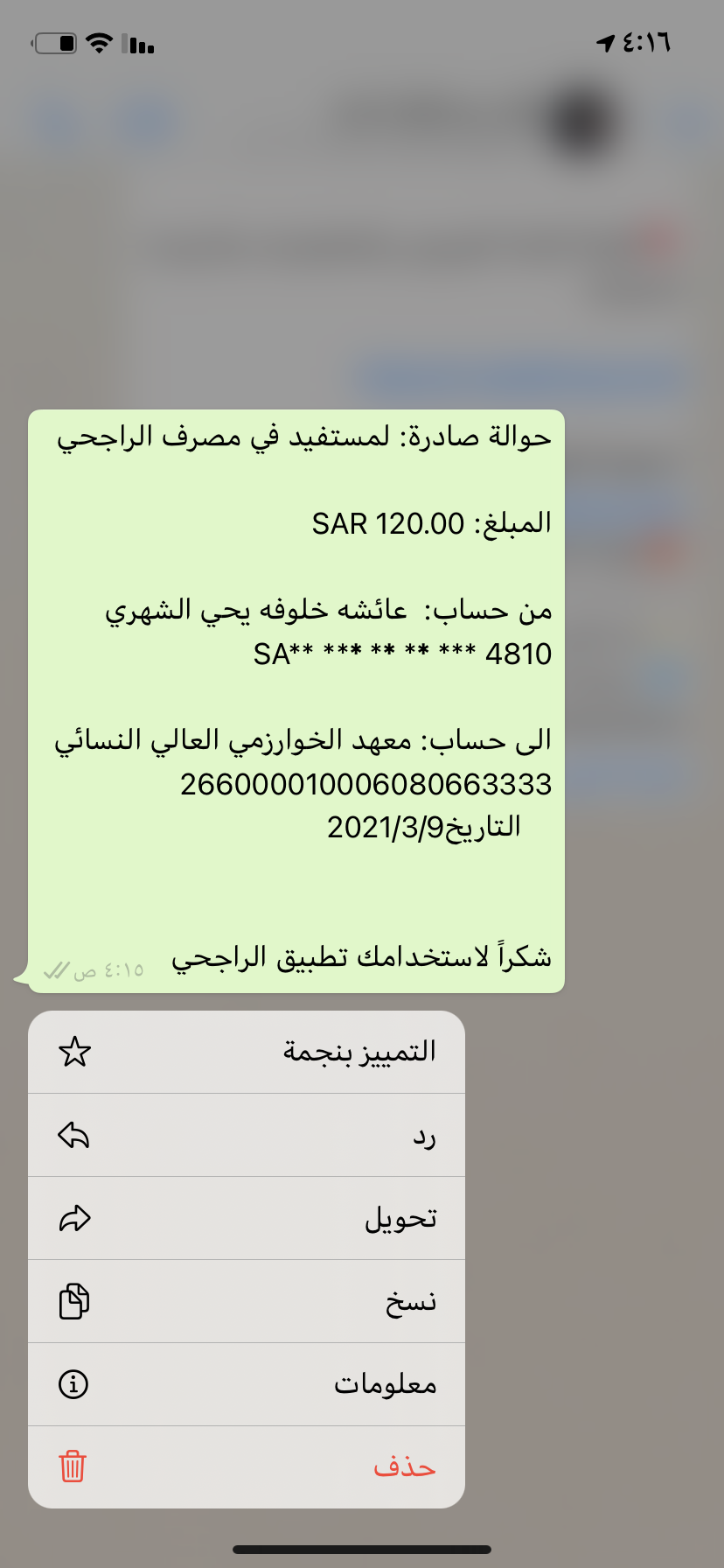Image resolution: width=724 pixels, height=1568 pixels.
Task: Reply to the message with رد
Action: pos(247,1136)
